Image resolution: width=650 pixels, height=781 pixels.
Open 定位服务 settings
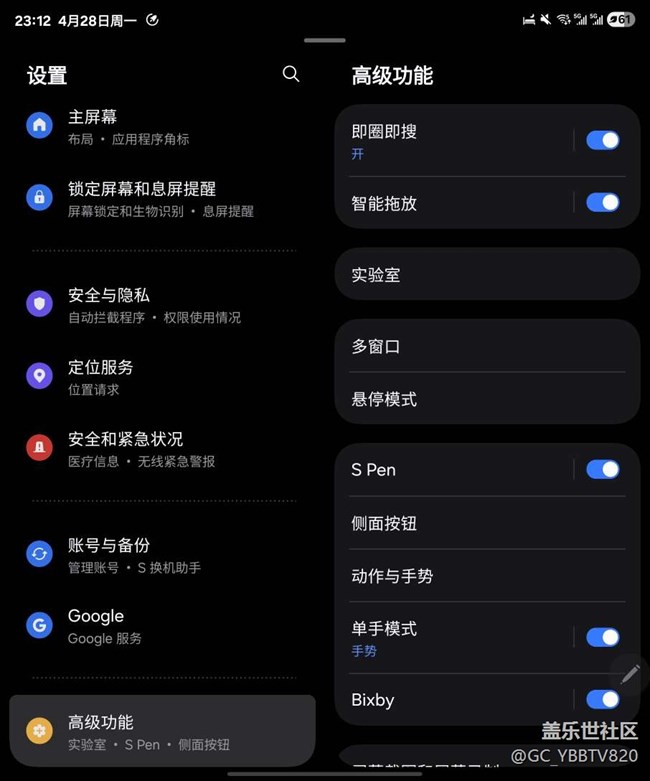point(162,377)
